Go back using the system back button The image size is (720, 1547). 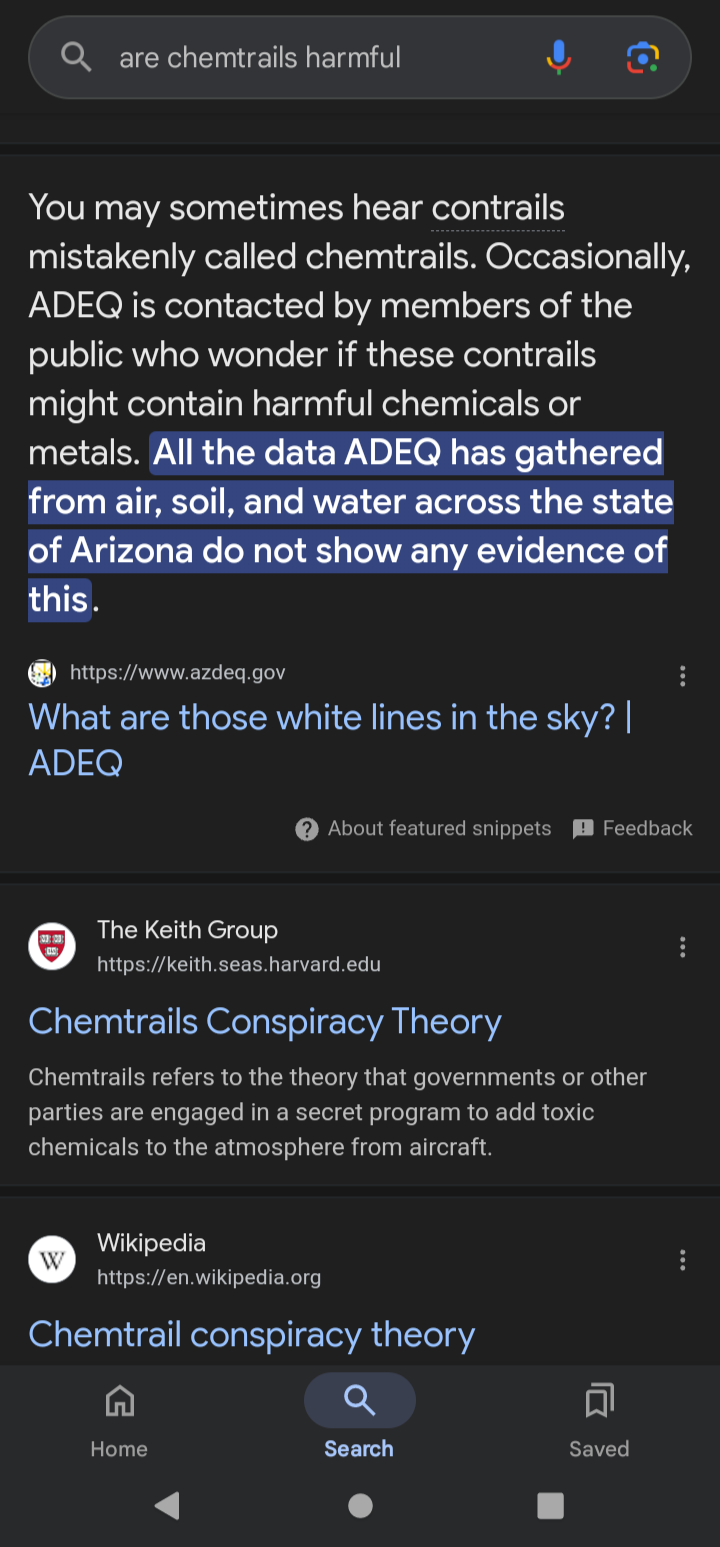168,1505
